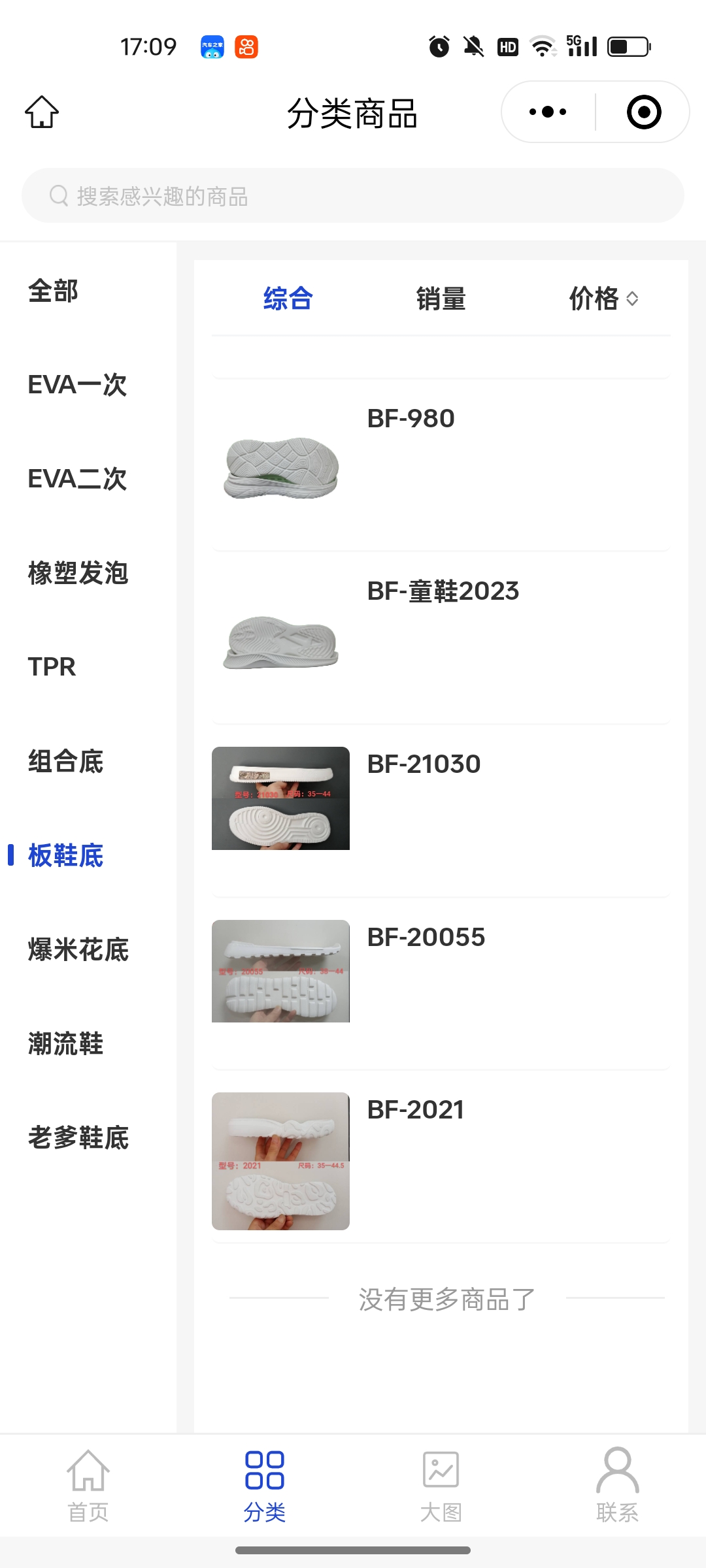This screenshot has height=1568, width=706.
Task: View details of BF-21030
Action: (x=441, y=810)
